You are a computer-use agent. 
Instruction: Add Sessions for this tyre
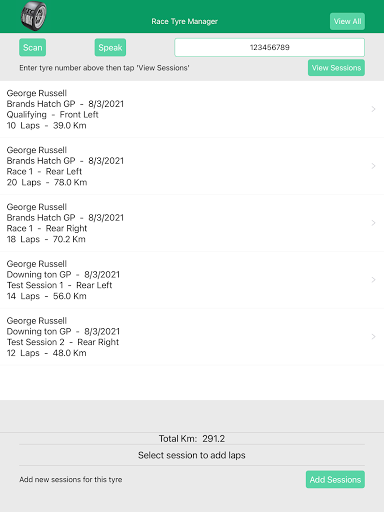(335, 479)
